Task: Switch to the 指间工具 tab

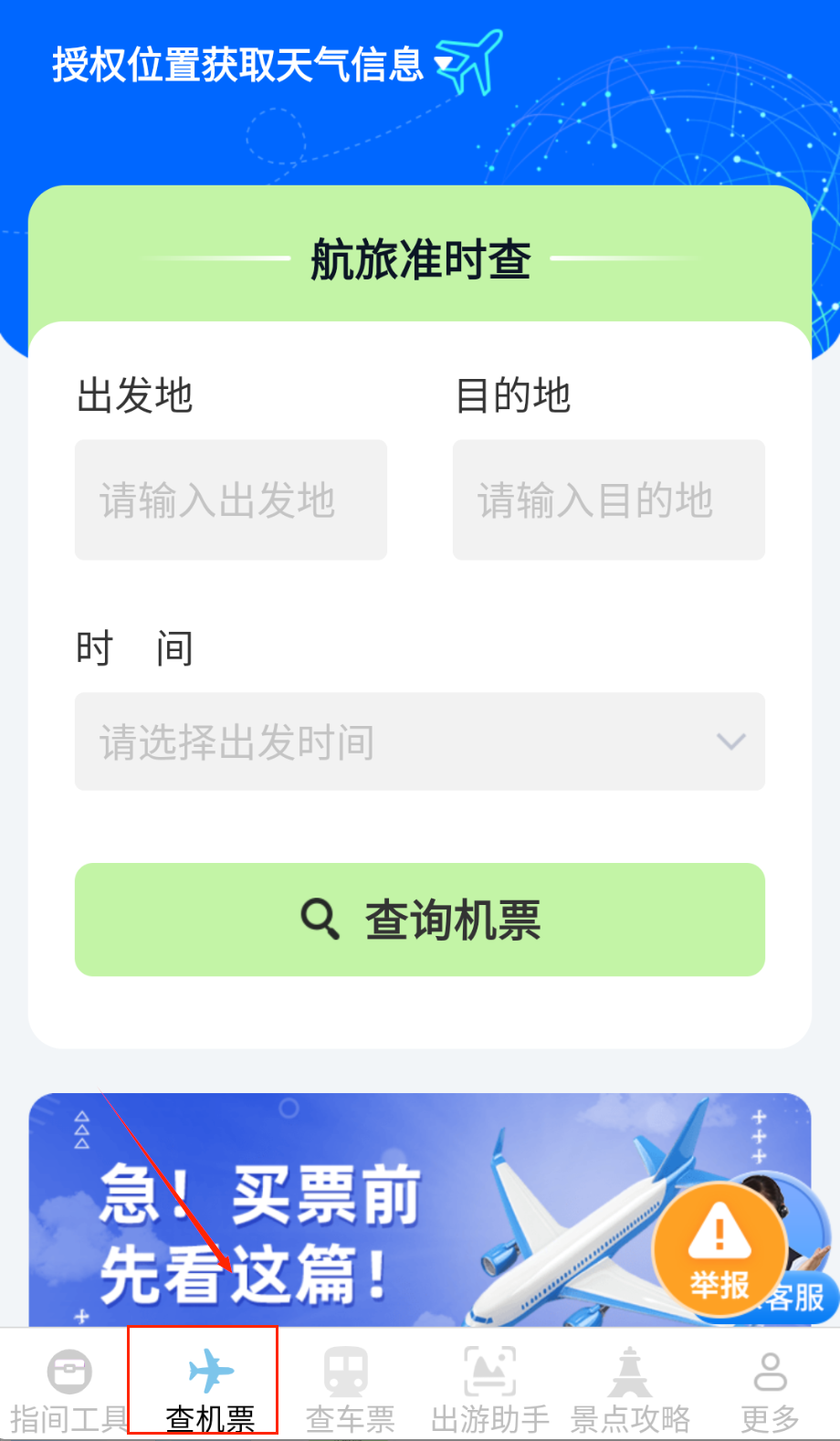Action: [68, 1388]
